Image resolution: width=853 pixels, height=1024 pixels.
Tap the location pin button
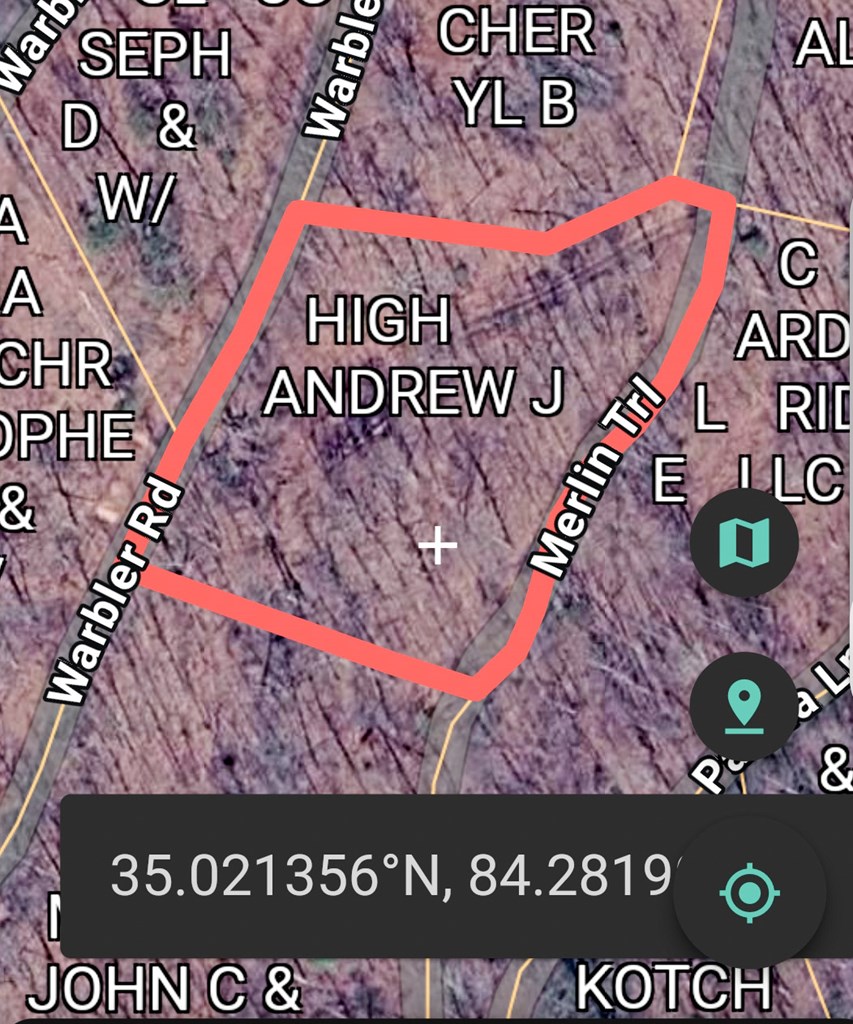tap(744, 706)
